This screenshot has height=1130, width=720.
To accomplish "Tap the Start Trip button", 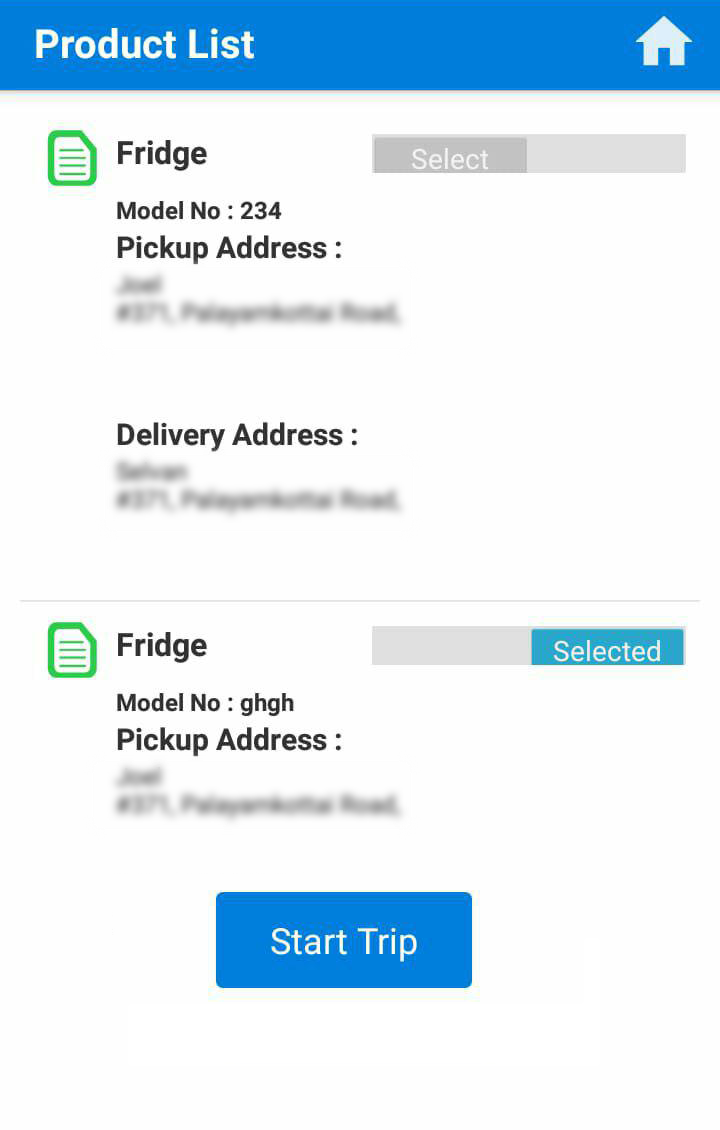I will (343, 940).
